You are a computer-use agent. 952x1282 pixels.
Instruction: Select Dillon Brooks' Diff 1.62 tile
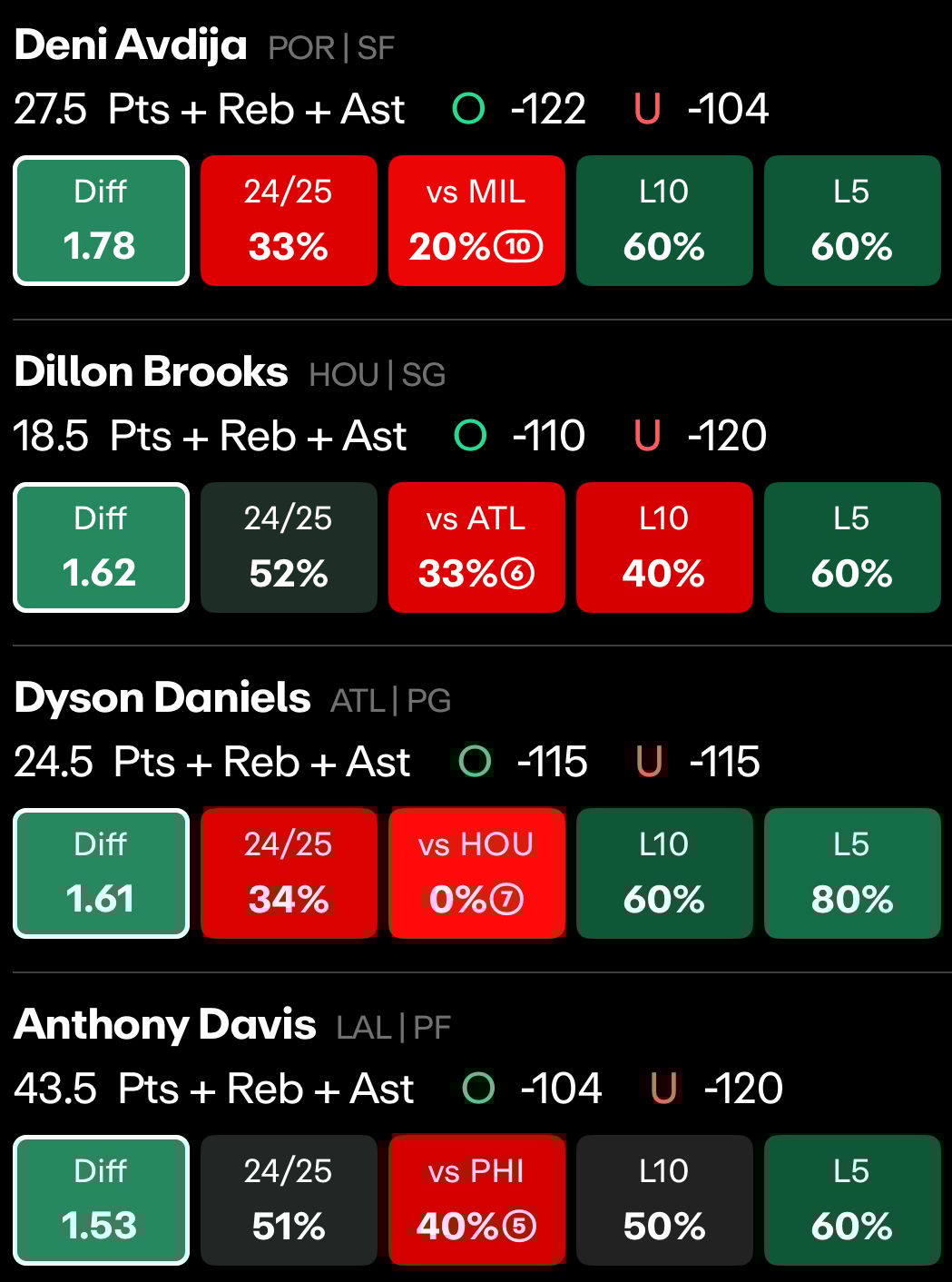coord(101,547)
